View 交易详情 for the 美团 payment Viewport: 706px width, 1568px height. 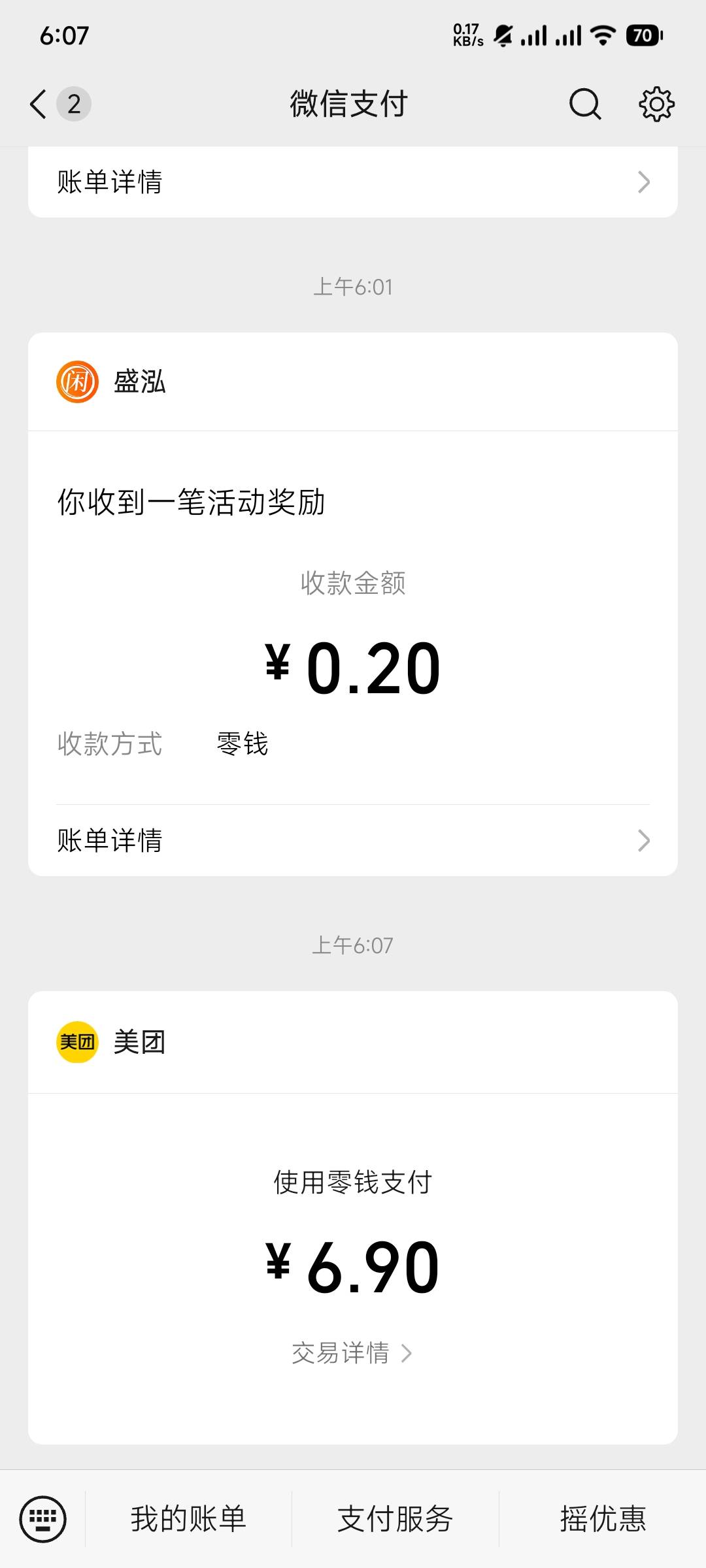tap(352, 1353)
